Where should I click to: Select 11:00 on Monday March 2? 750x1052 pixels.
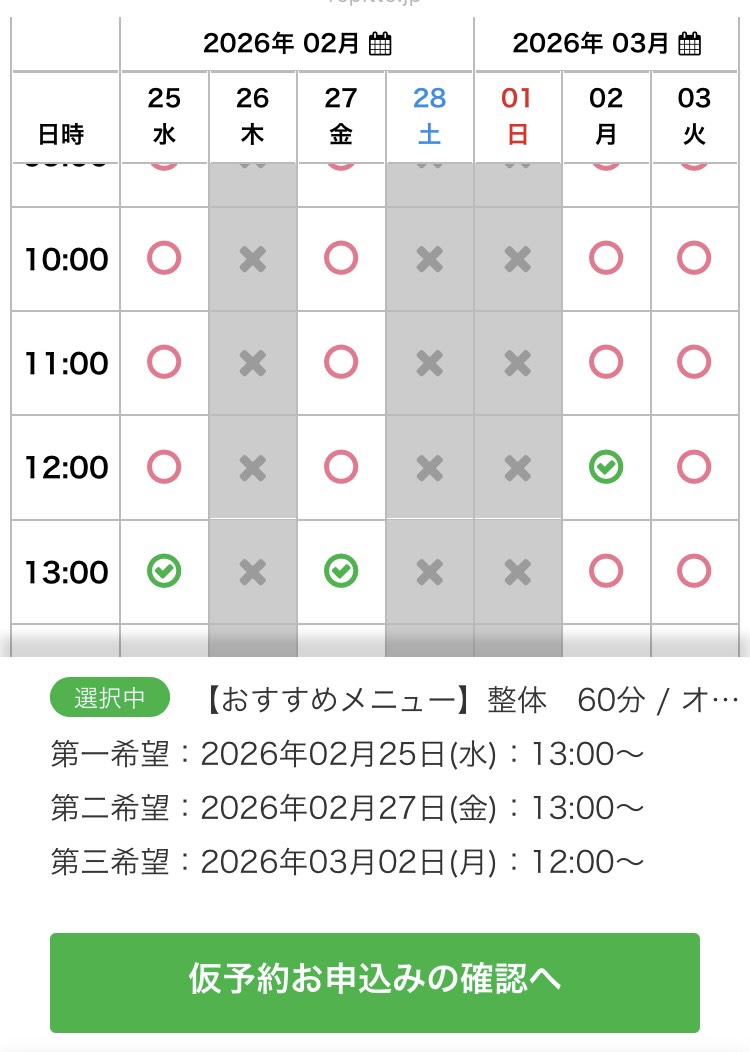[606, 363]
